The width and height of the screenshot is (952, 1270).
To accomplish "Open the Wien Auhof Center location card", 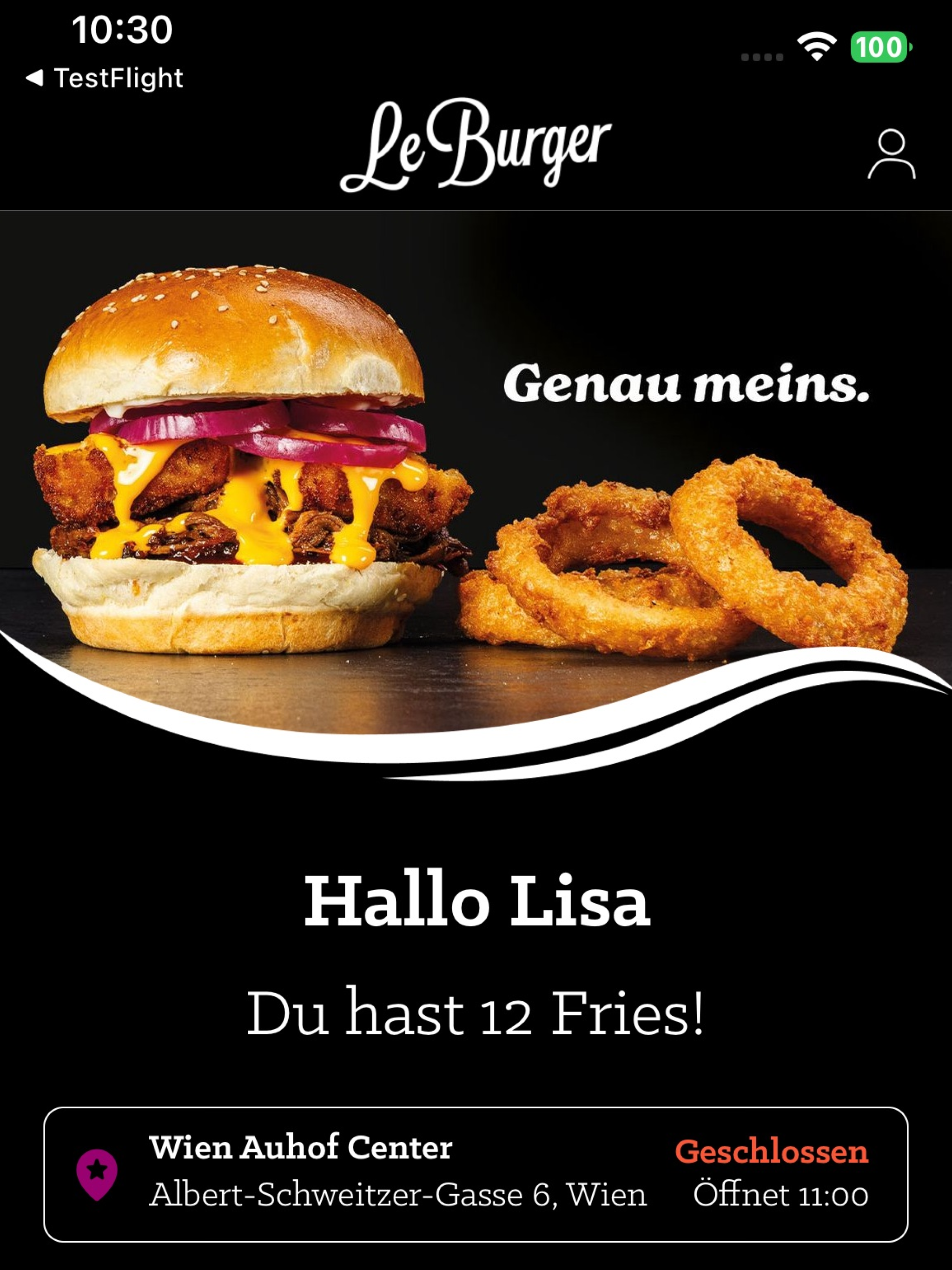I will (476, 1174).
